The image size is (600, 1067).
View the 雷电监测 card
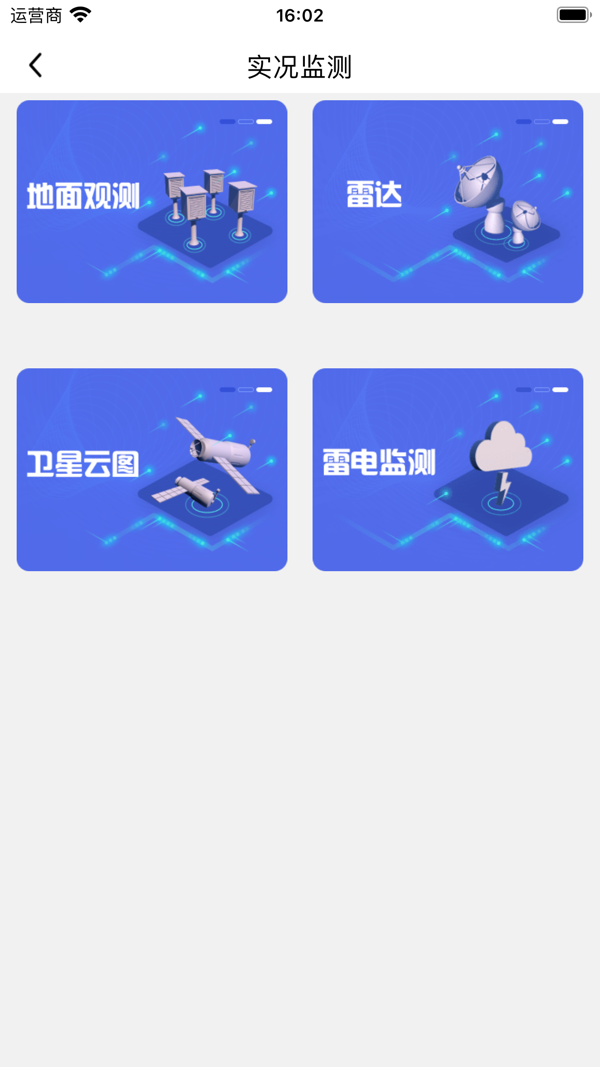[x=448, y=469]
